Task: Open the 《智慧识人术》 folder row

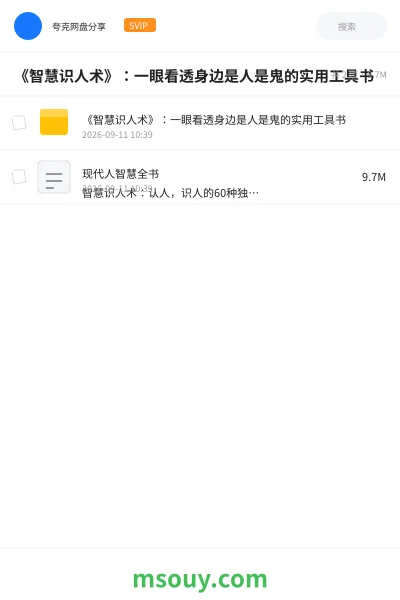Action: click(x=200, y=123)
